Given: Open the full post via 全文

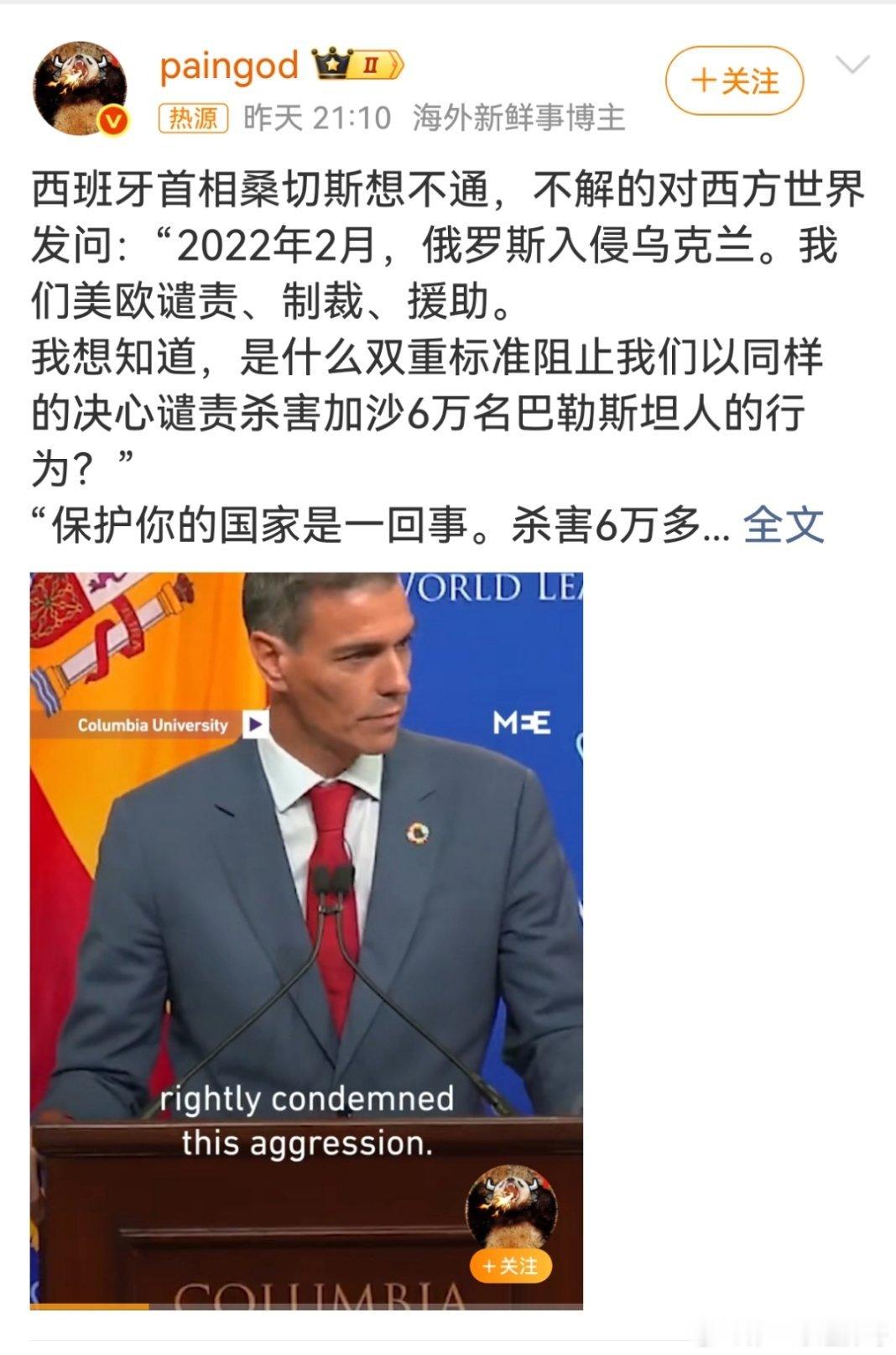Looking at the screenshot, I should [x=784, y=524].
